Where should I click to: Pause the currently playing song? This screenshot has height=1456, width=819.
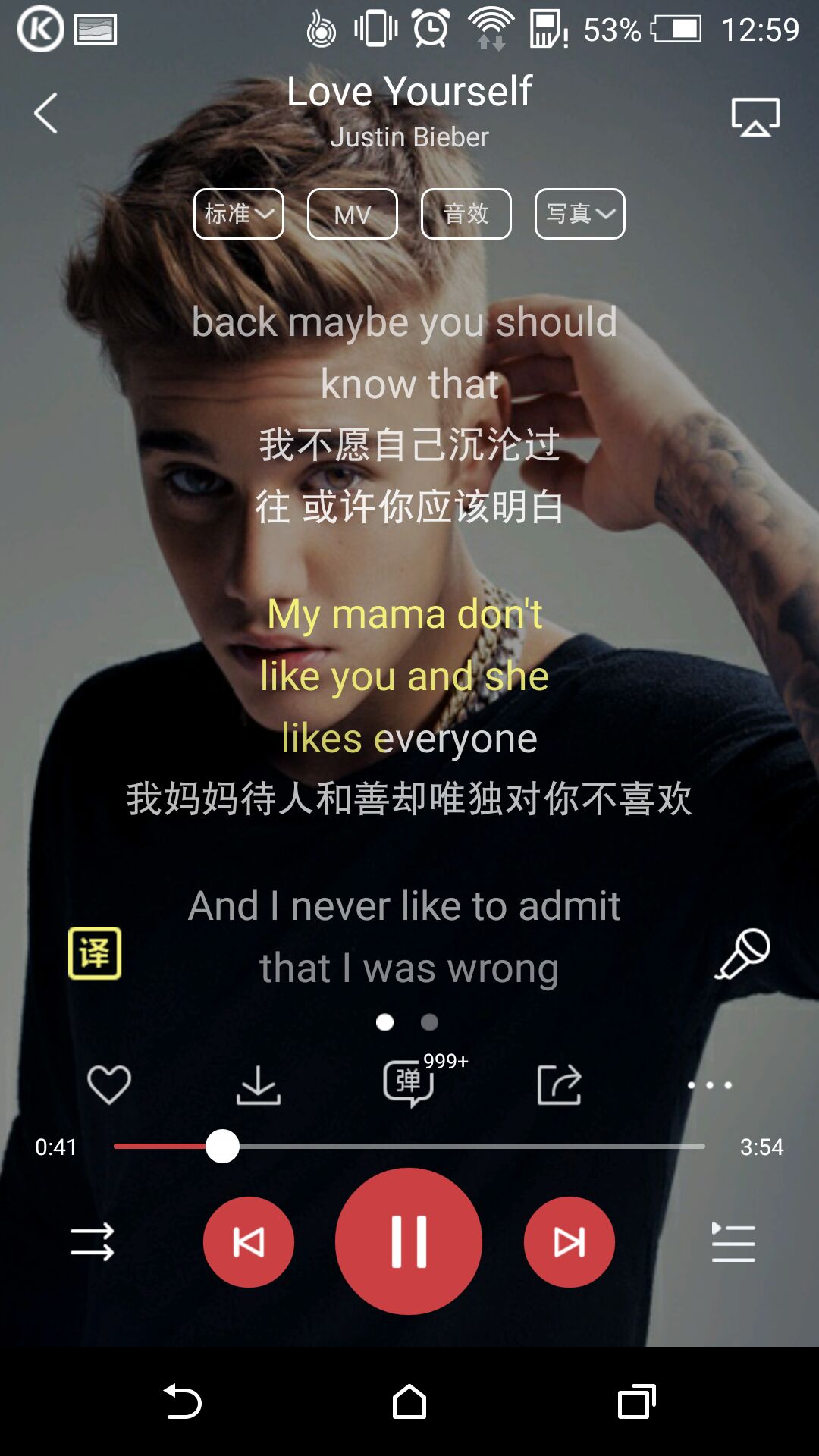click(409, 1240)
